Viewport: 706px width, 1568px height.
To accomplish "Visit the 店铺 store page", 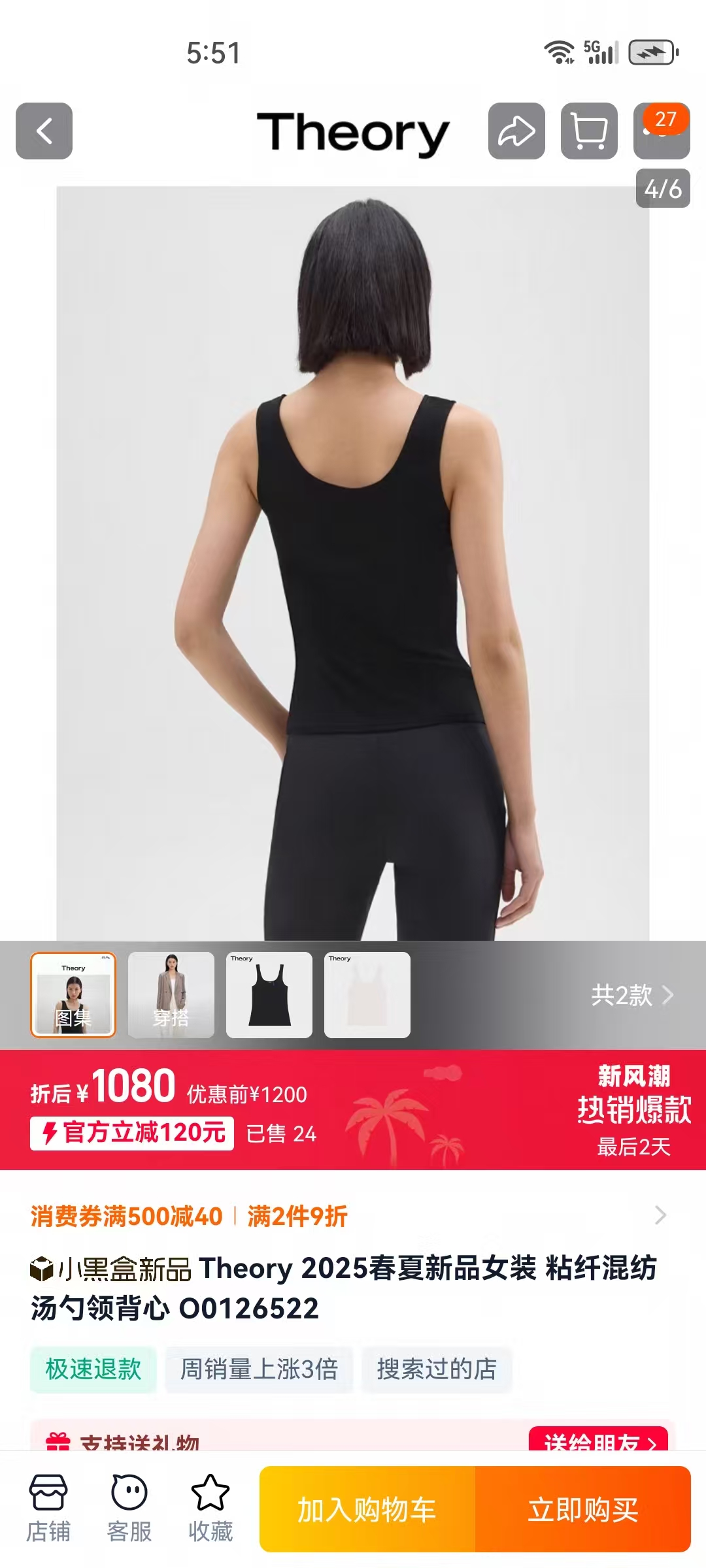I will pyautogui.click(x=48, y=1508).
